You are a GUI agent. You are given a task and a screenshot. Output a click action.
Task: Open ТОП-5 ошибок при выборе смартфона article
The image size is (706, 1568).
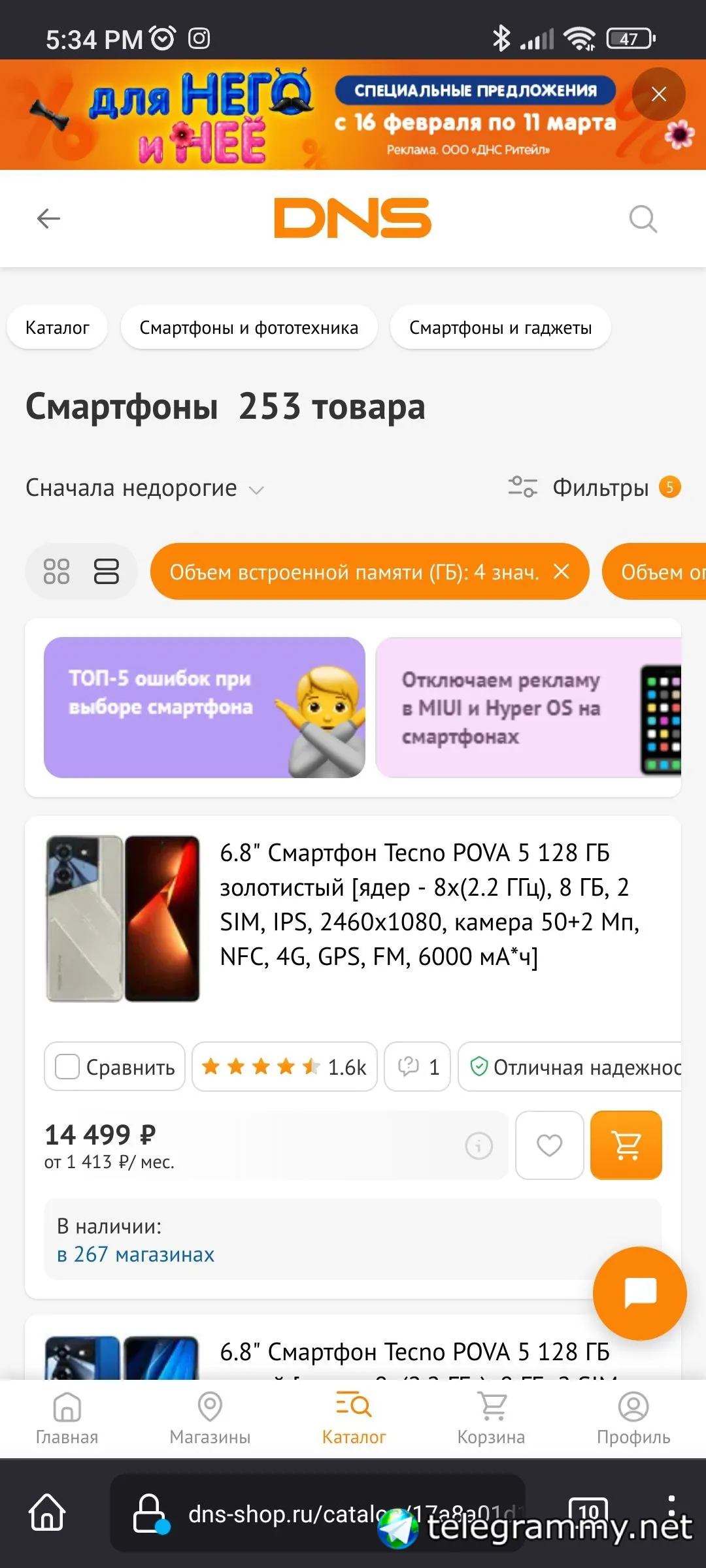coord(204,708)
